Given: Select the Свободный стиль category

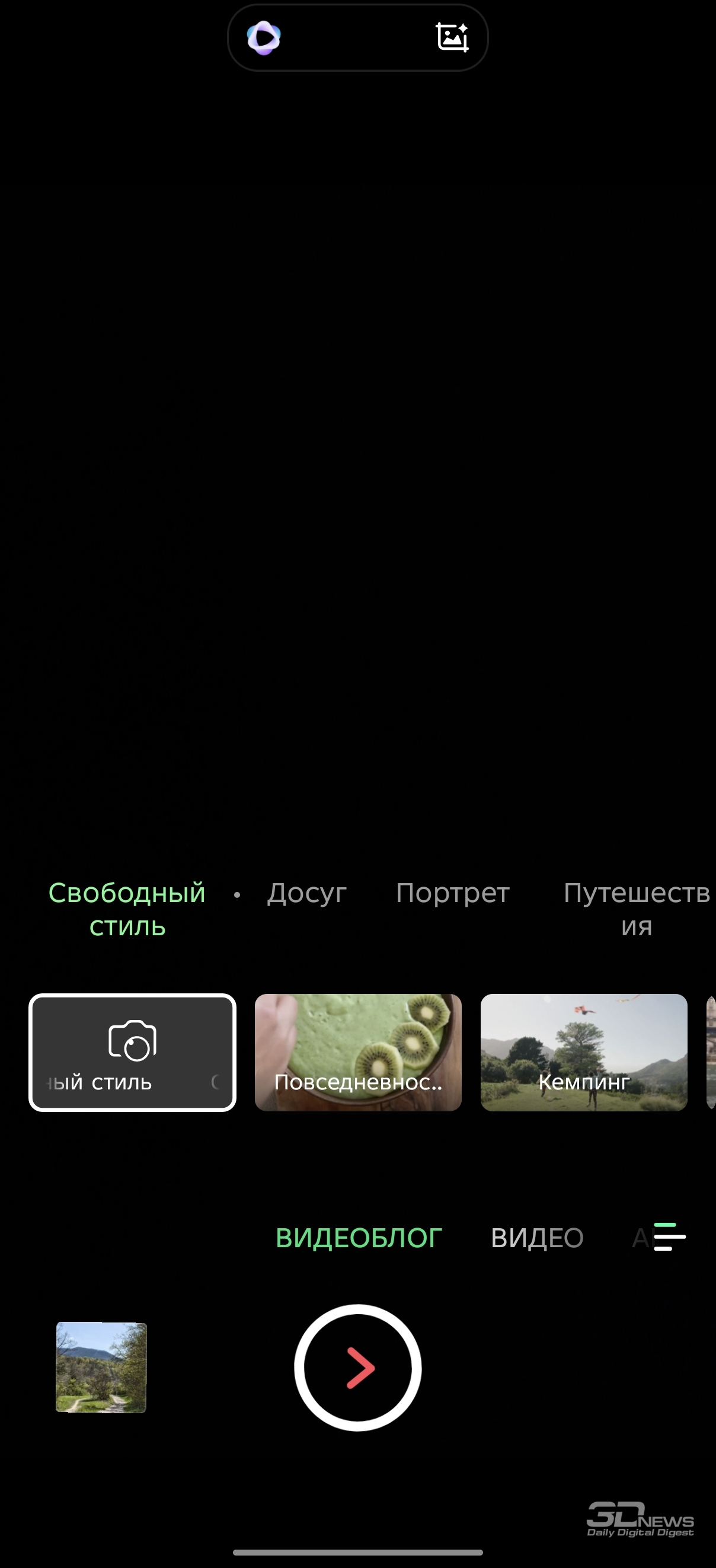Looking at the screenshot, I should point(127,909).
